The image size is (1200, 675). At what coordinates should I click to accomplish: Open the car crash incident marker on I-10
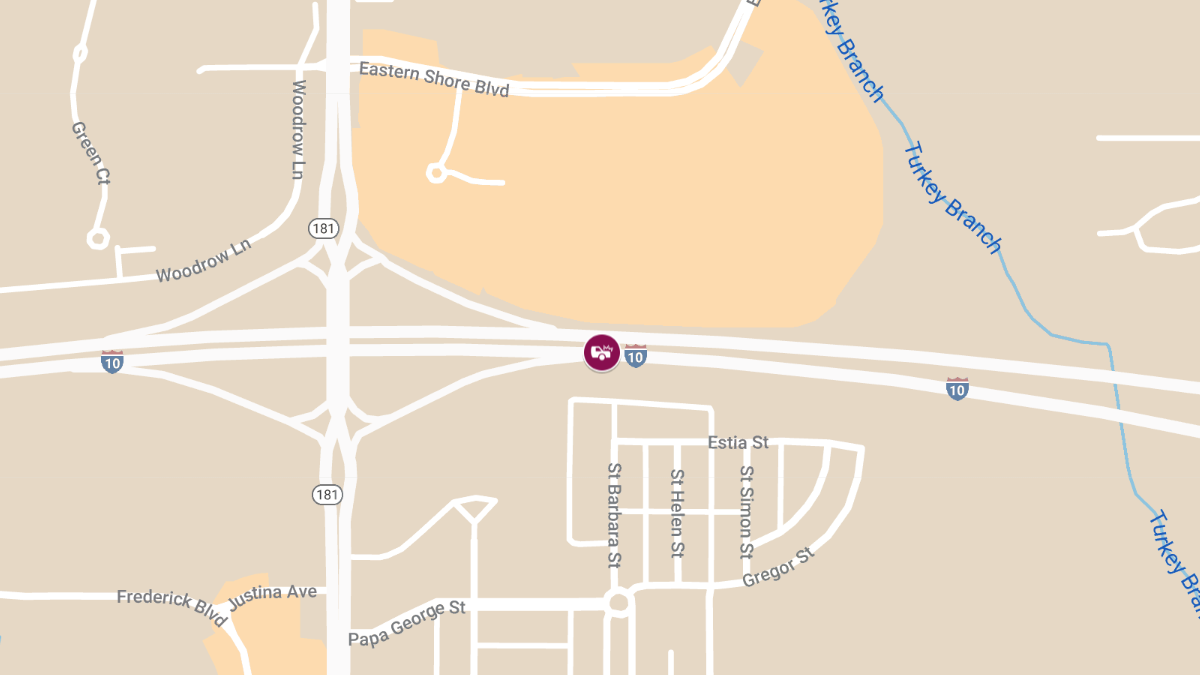click(x=601, y=352)
